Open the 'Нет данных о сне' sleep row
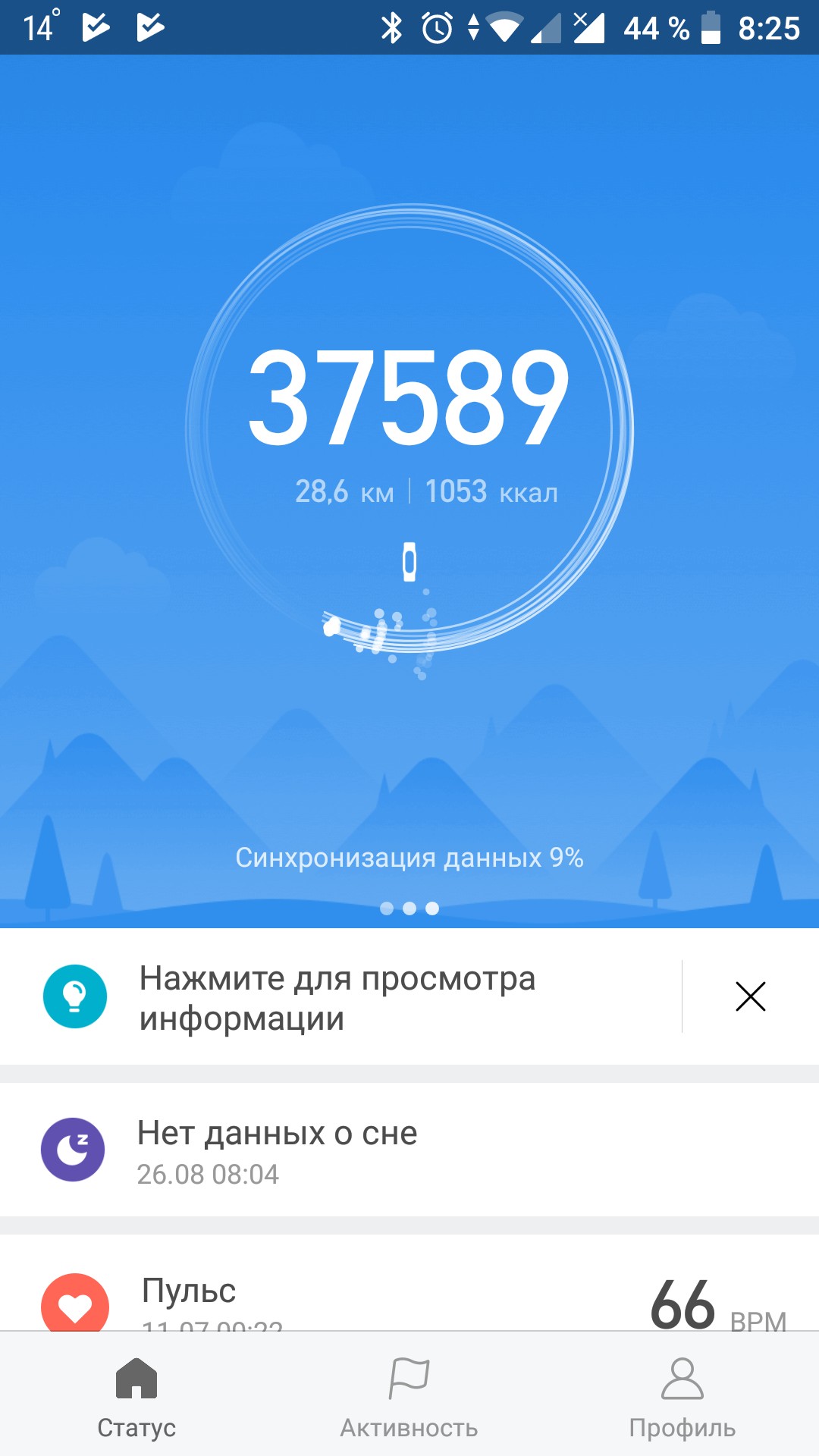This screenshot has width=819, height=1456. (409, 1150)
